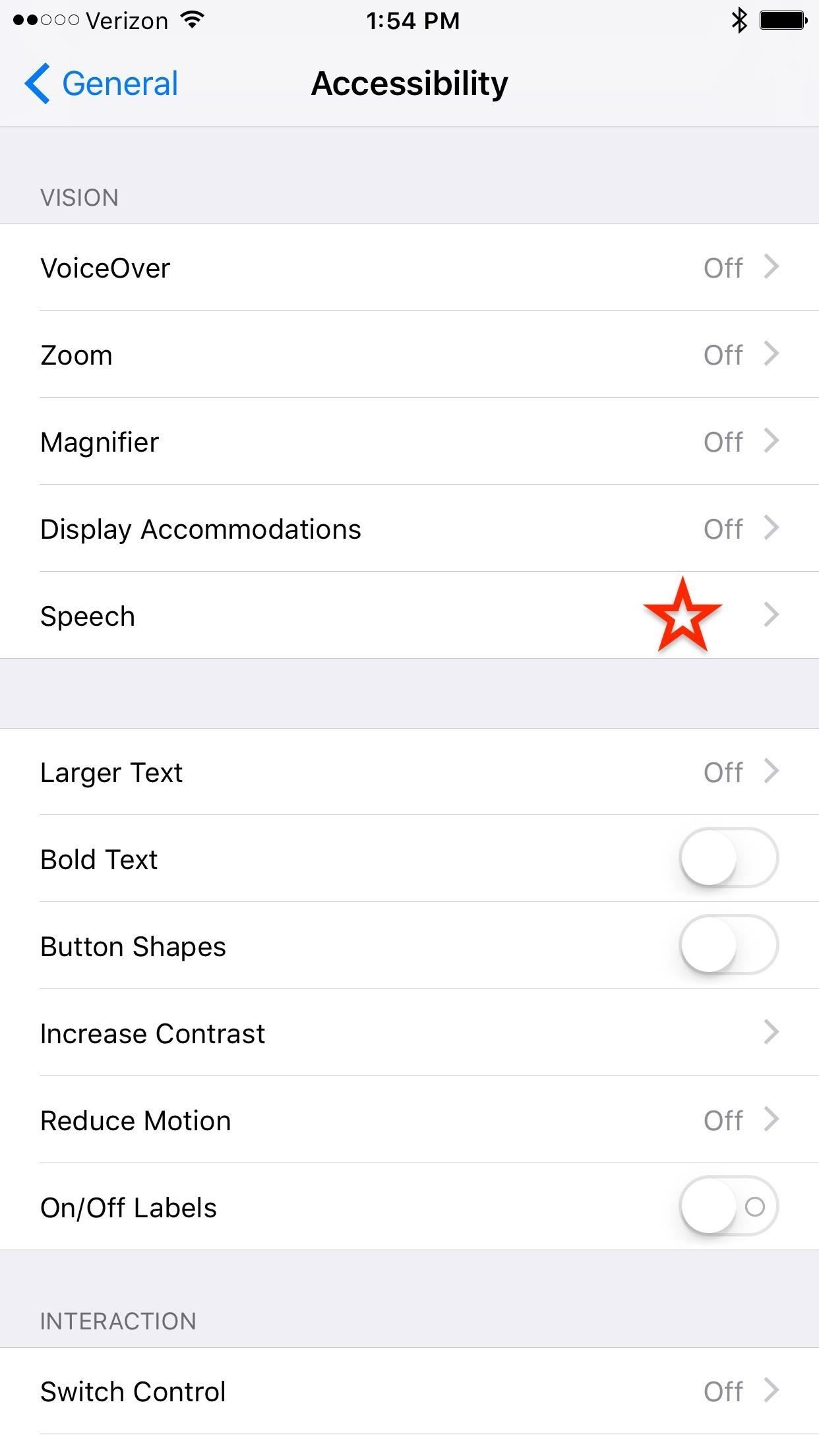The width and height of the screenshot is (819, 1456).
Task: Open VoiceOver settings
Action: tap(409, 268)
